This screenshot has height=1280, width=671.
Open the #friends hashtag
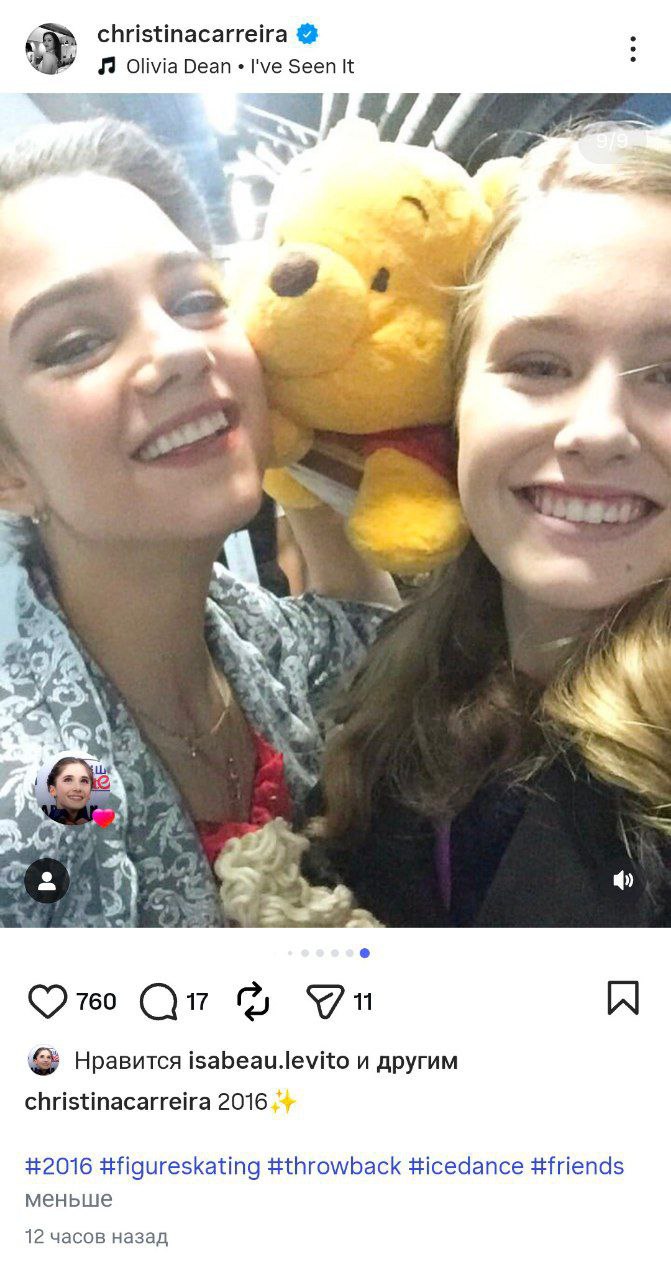(577, 1166)
